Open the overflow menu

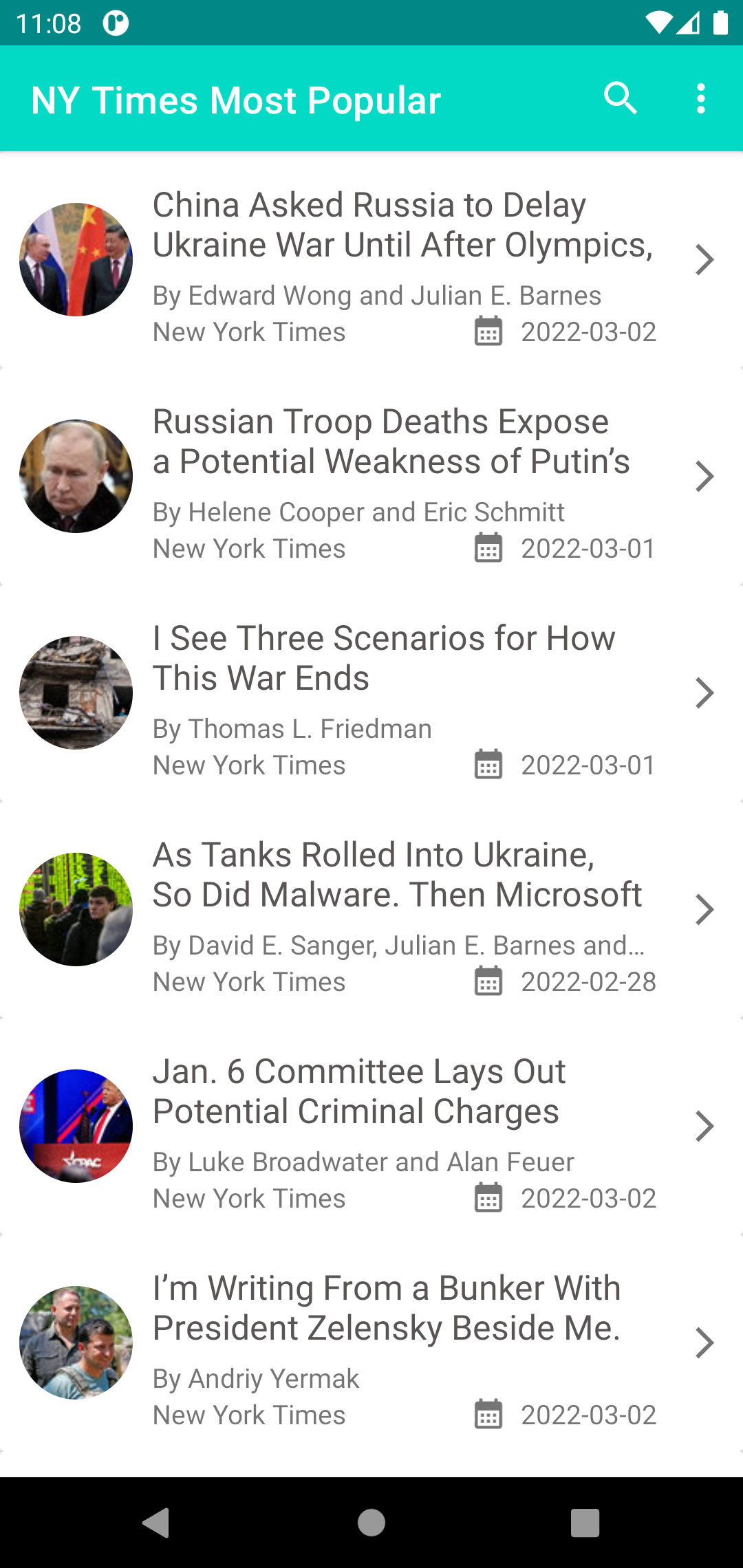700,98
